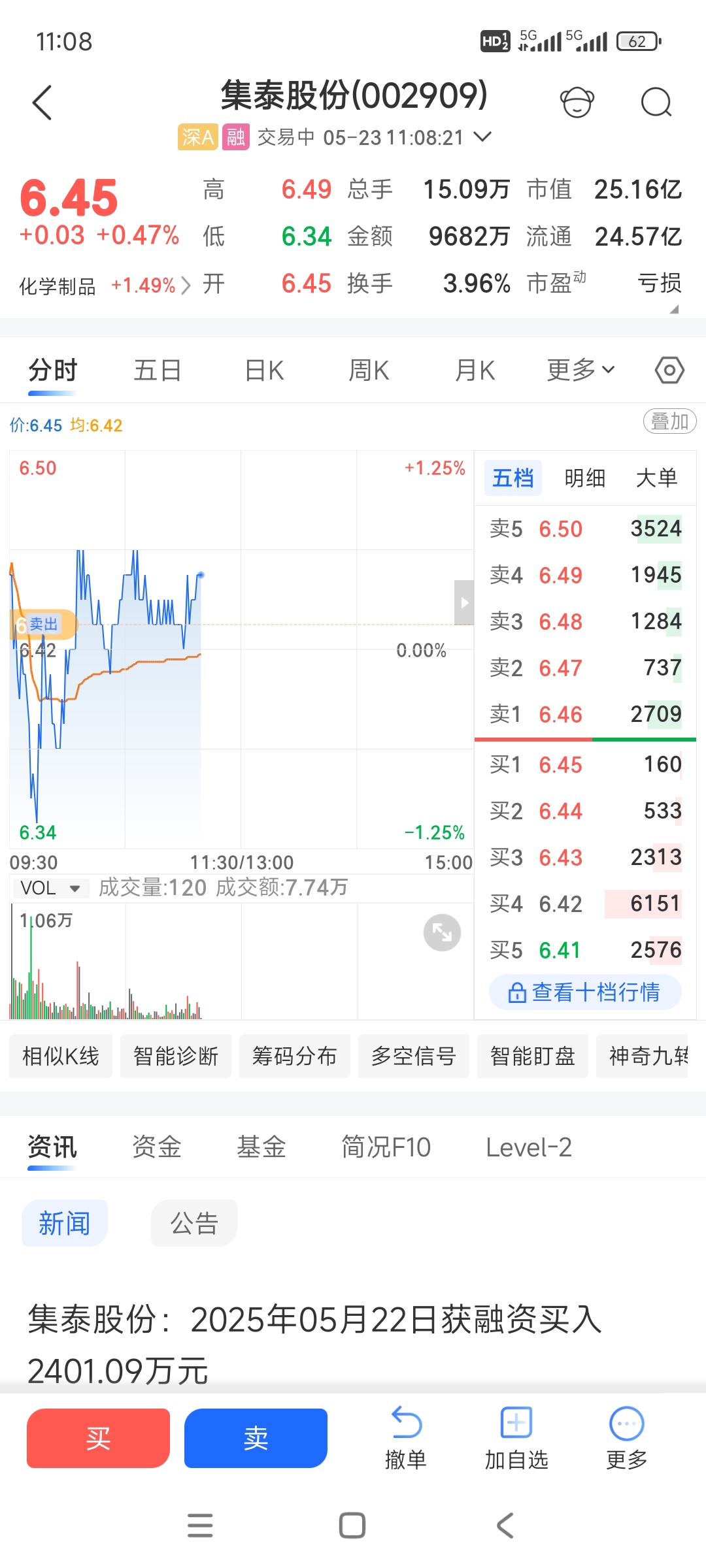
Task: Select the 周K chart tab
Action: (369, 370)
